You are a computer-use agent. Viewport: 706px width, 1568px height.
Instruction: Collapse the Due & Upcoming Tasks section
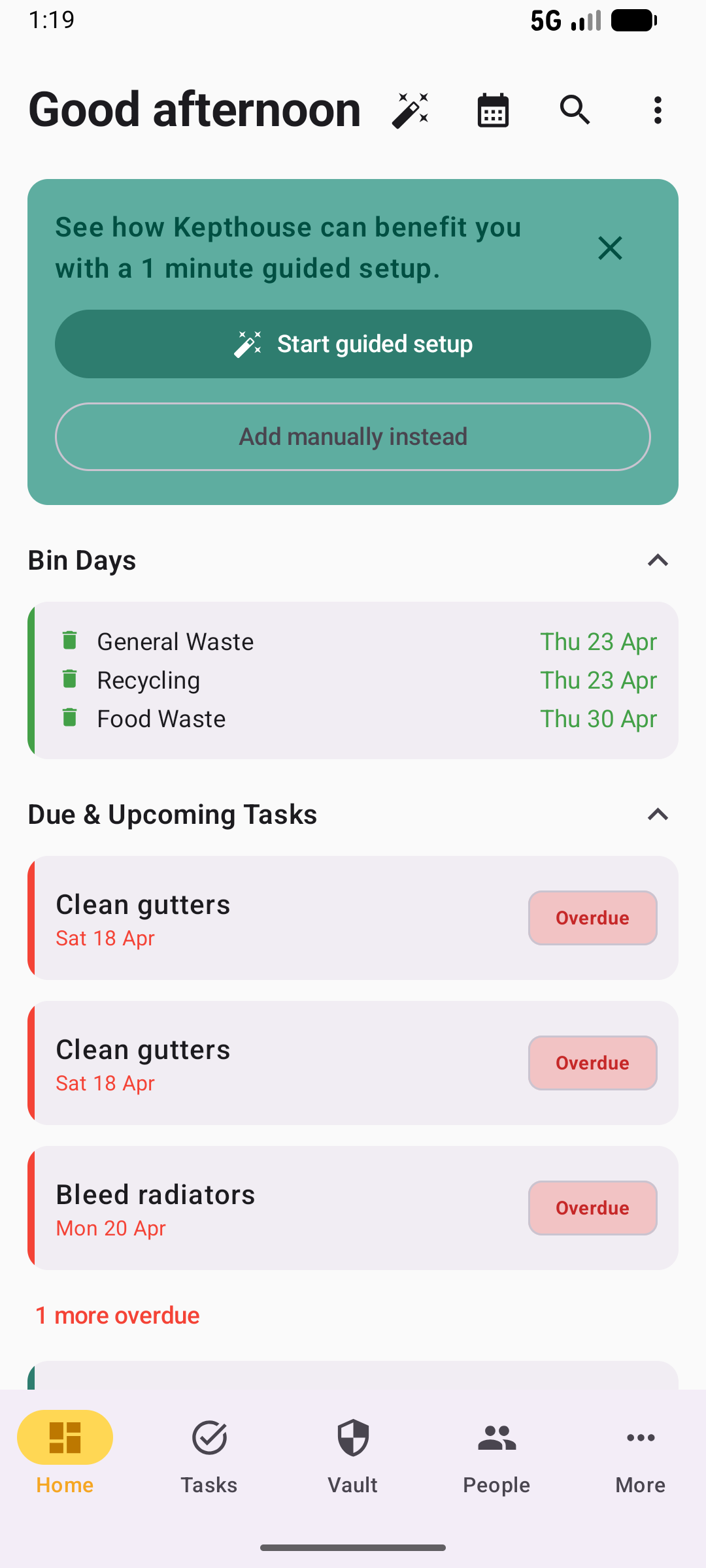tap(658, 814)
